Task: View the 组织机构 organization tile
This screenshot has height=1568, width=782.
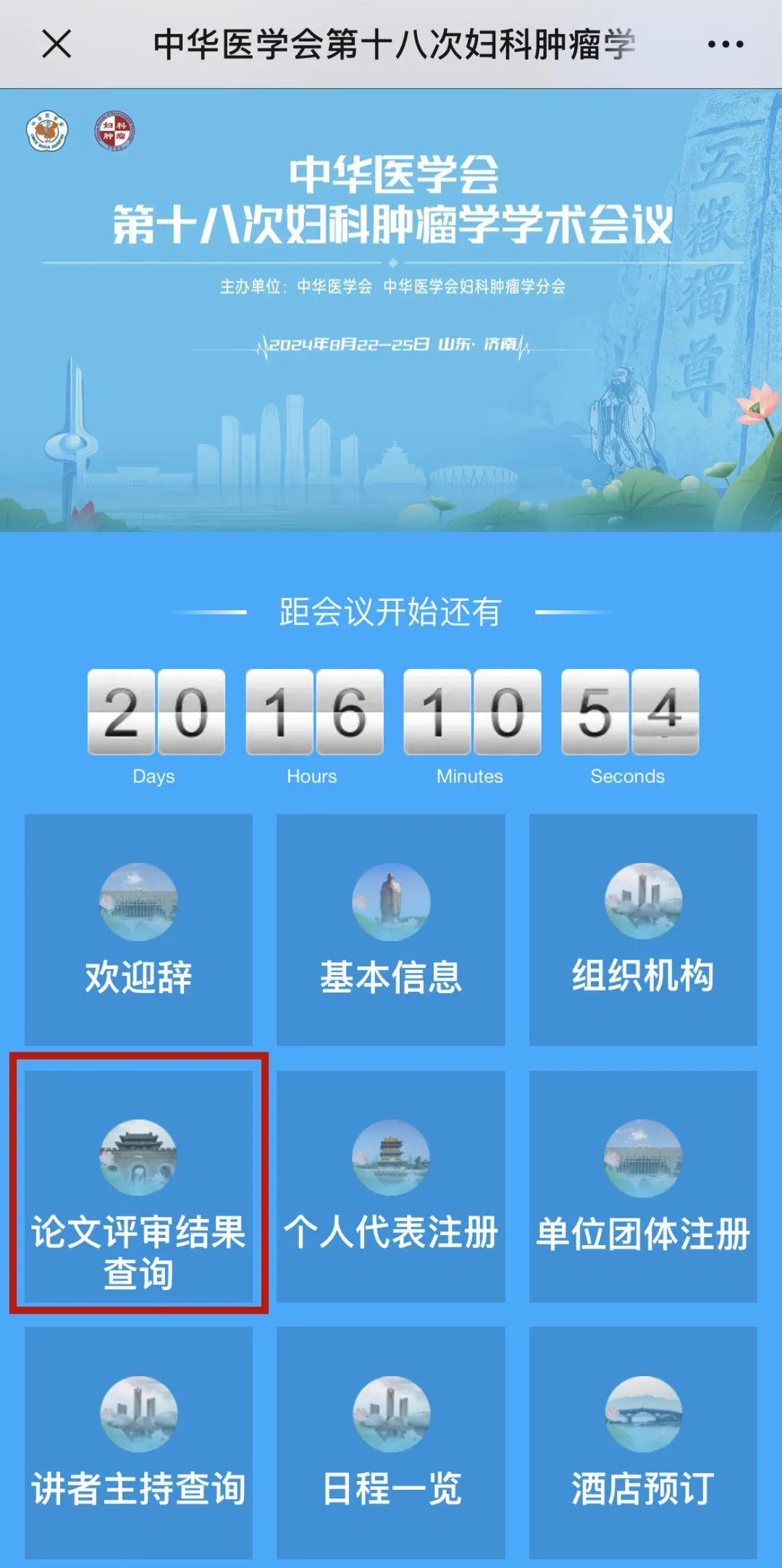Action: (643, 930)
